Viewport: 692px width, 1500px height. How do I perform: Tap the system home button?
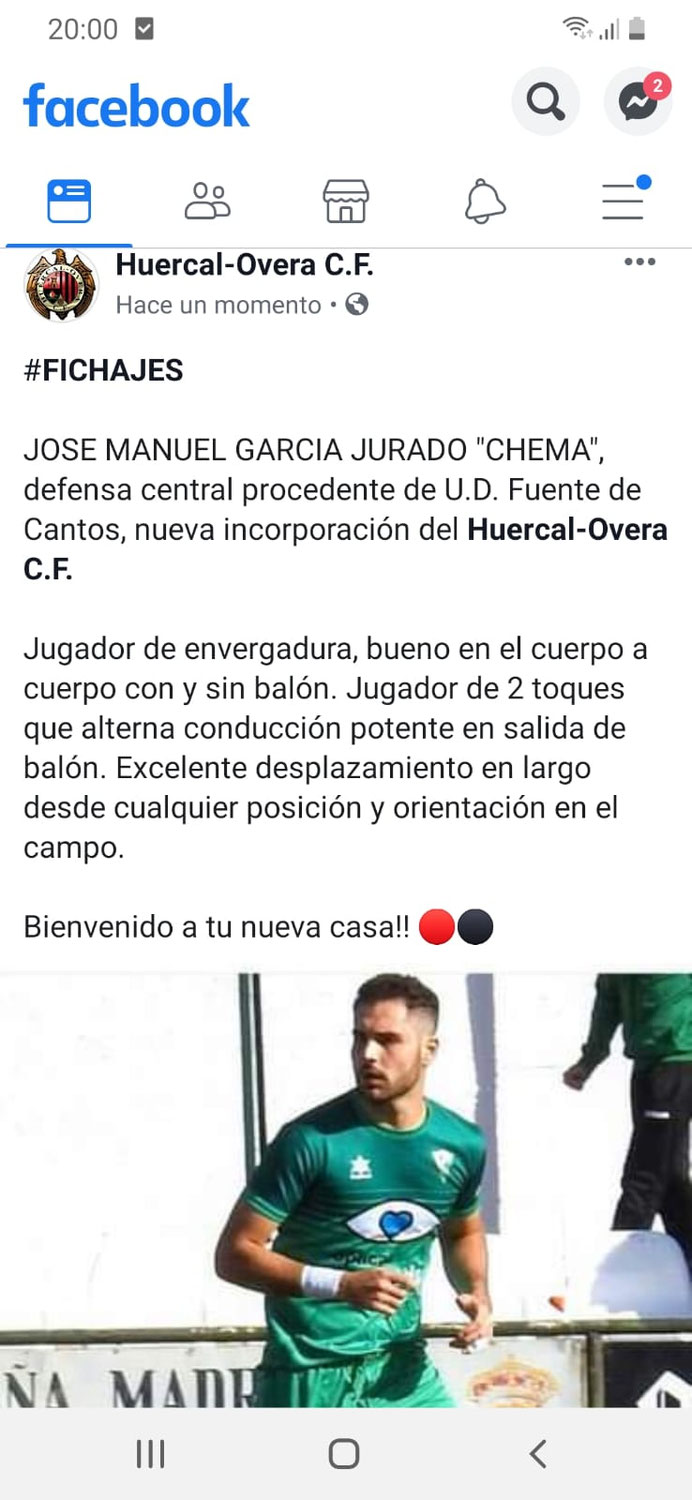tap(344, 1453)
